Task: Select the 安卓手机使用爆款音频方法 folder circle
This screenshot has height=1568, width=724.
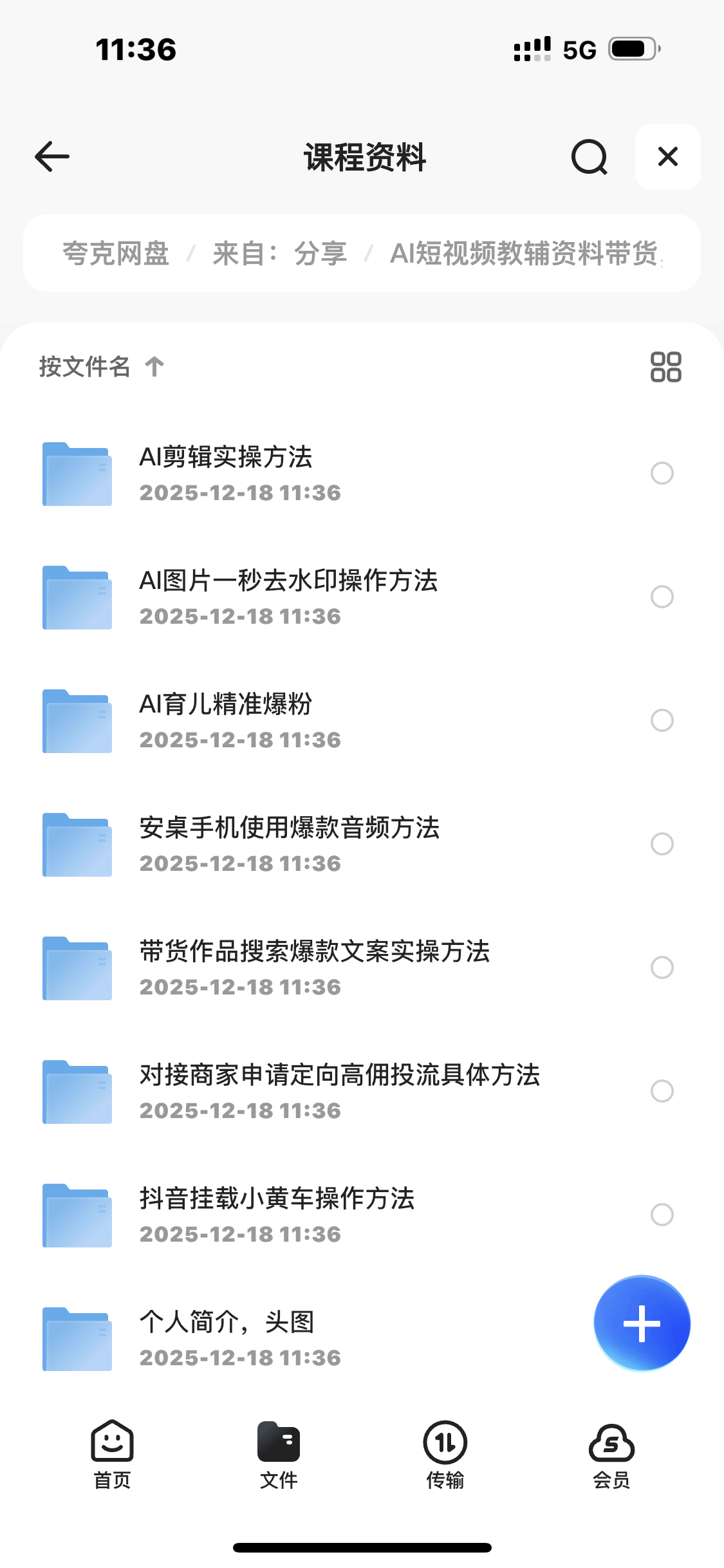Action: pyautogui.click(x=662, y=844)
